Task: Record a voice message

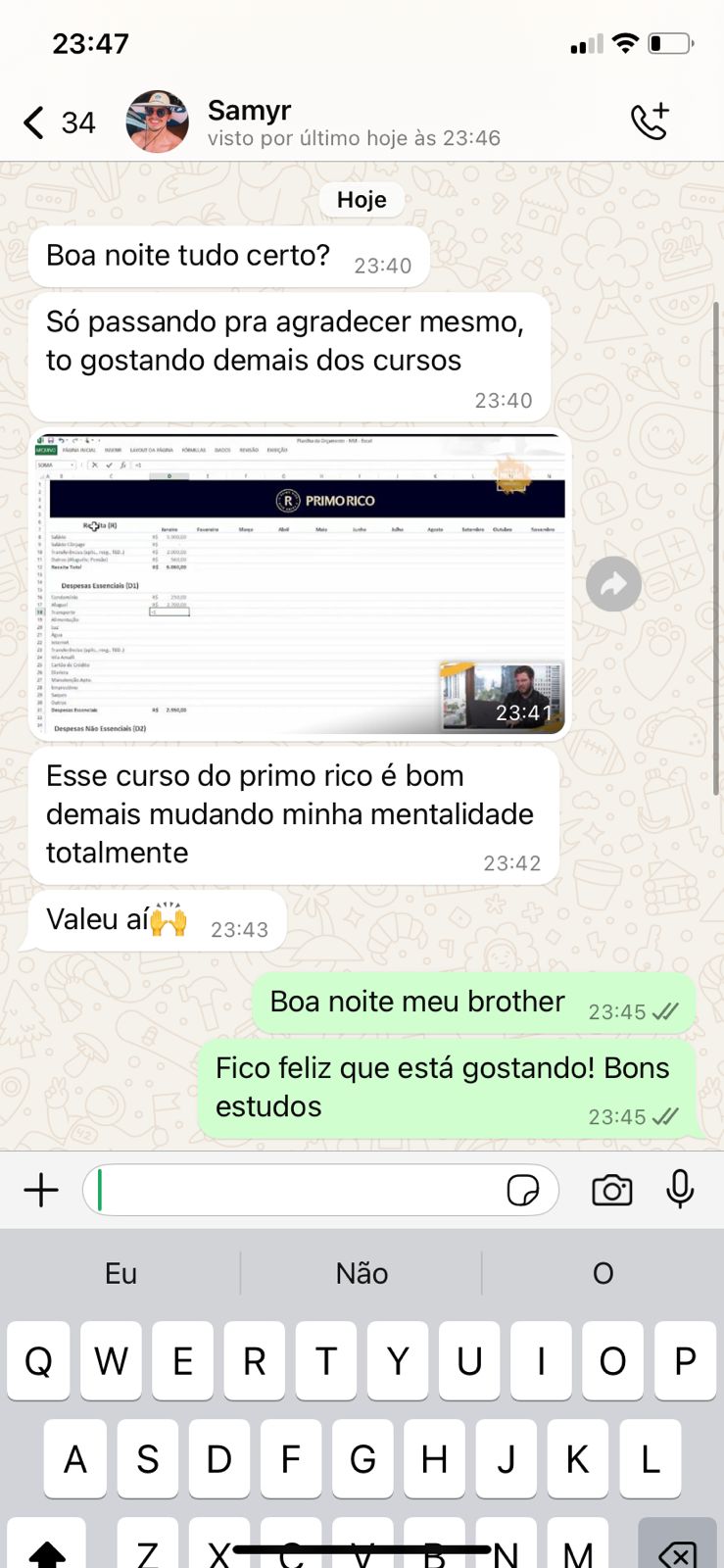Action: tap(680, 1189)
